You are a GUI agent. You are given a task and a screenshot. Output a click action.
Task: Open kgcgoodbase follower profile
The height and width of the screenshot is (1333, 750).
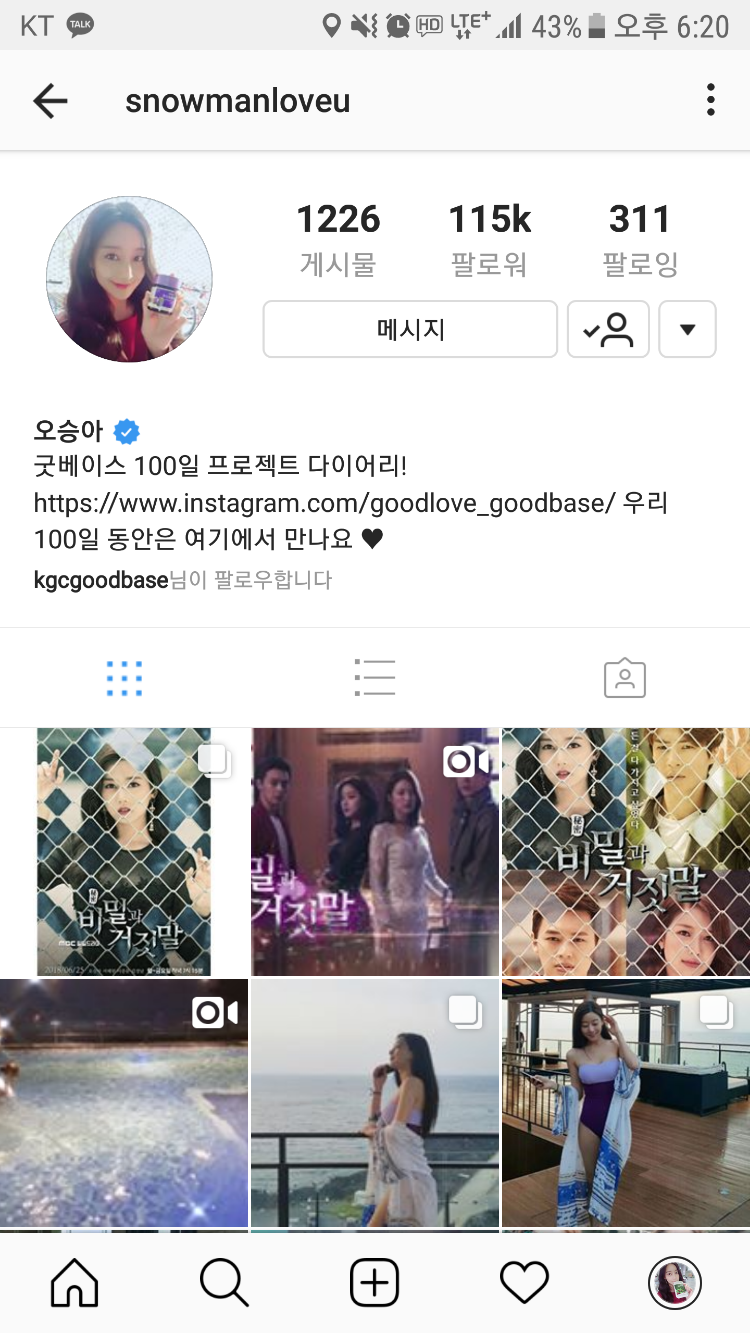click(x=100, y=579)
